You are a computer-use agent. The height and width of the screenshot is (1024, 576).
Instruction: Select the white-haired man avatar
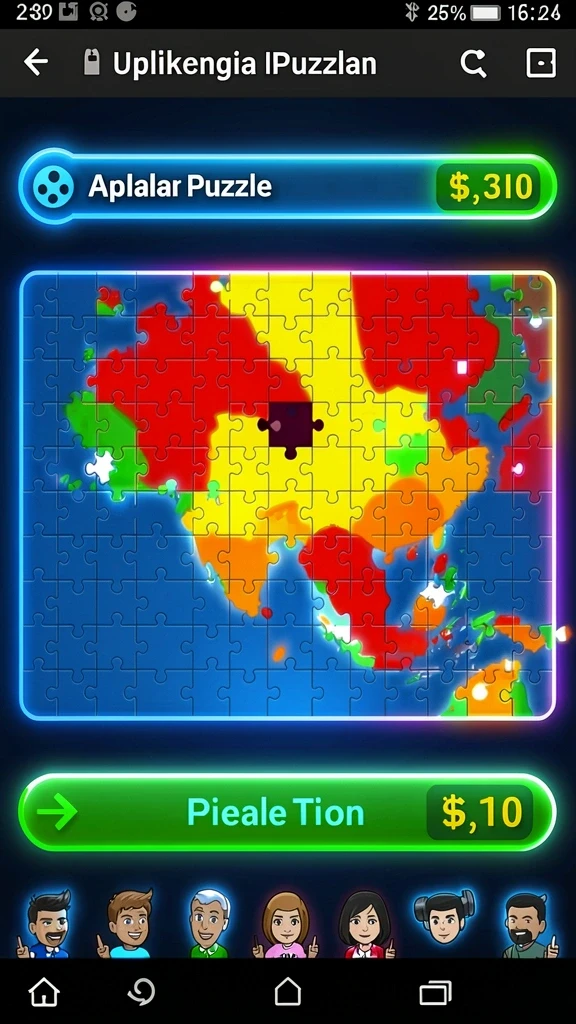tap(209, 923)
